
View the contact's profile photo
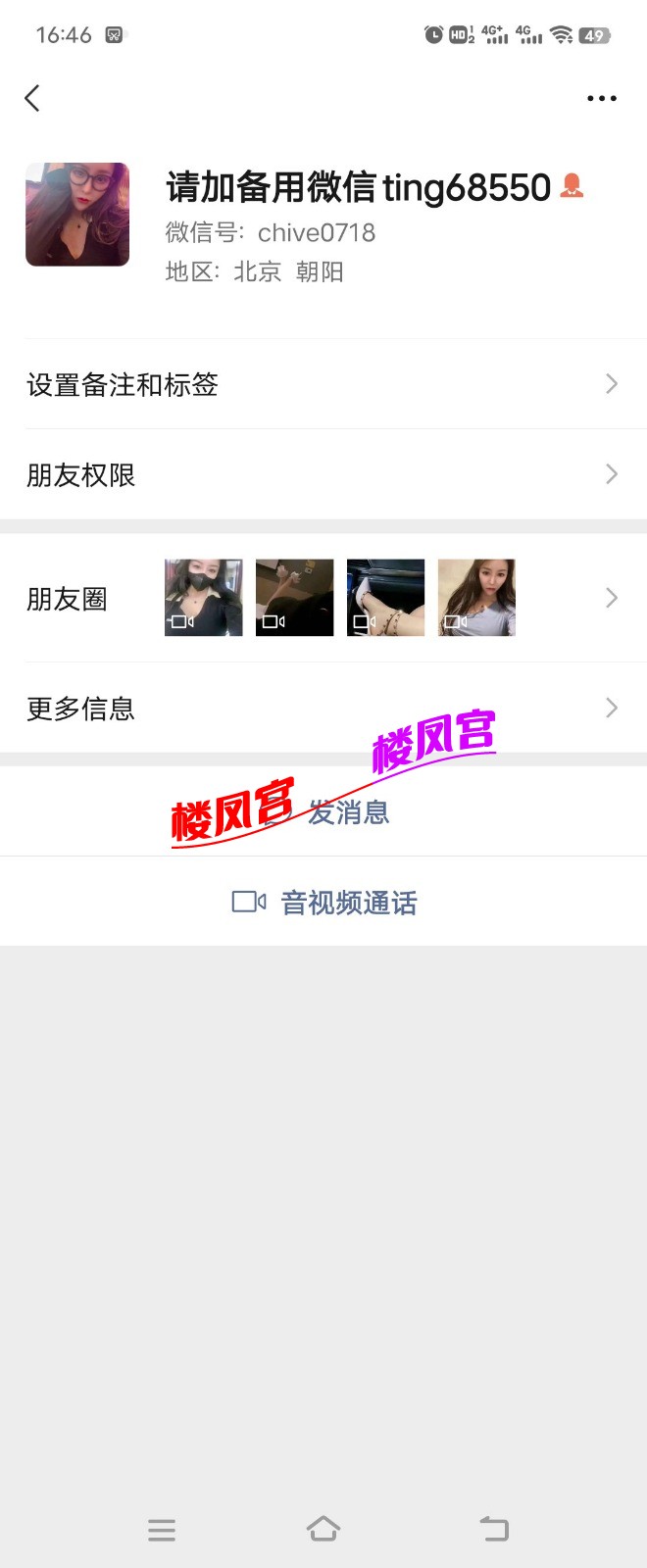[77, 215]
